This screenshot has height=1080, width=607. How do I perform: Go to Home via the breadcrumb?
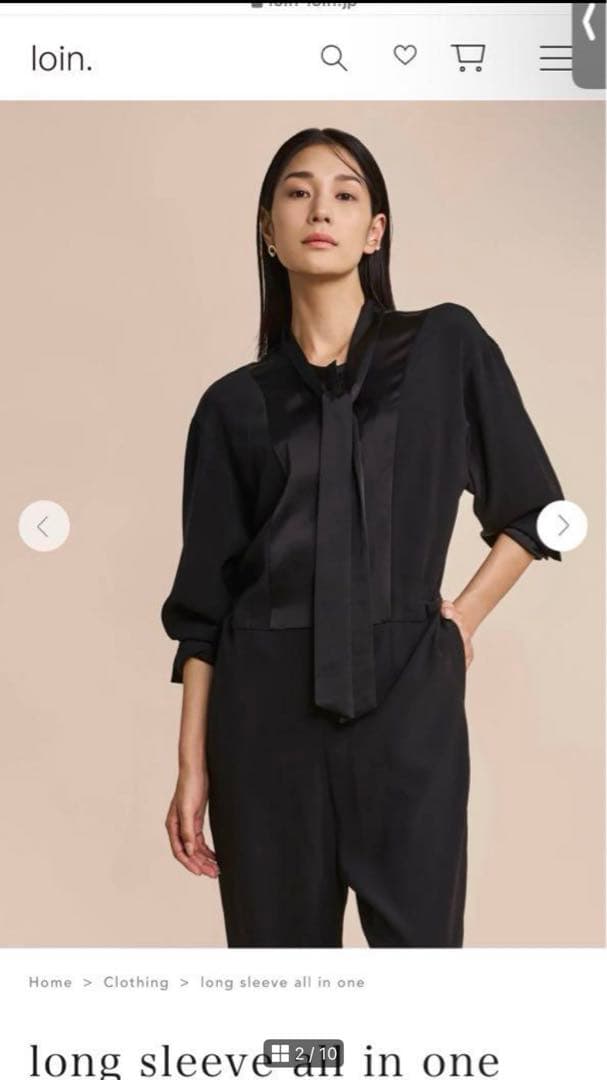coord(50,982)
